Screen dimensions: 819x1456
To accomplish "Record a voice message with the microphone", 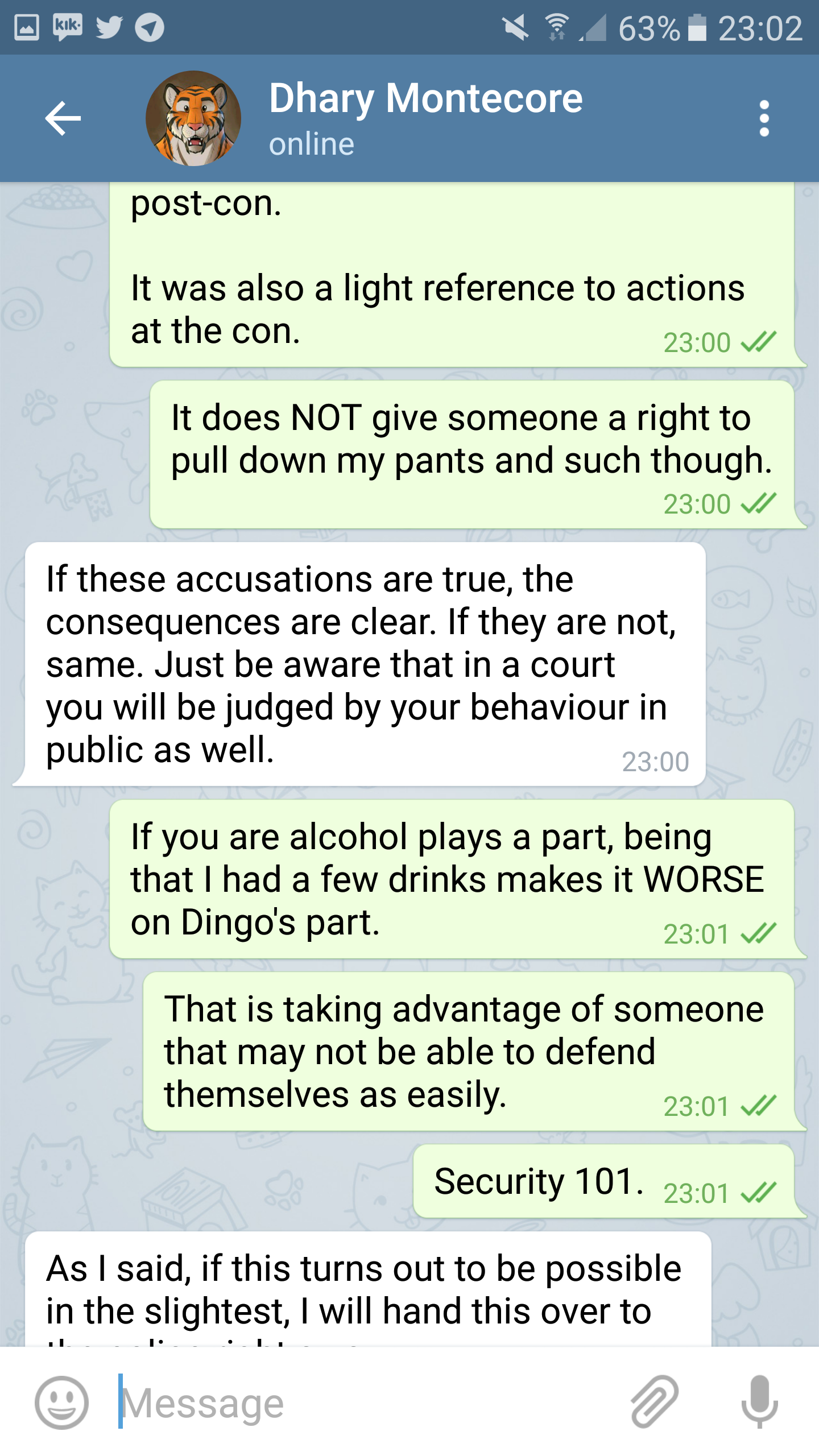I will point(759,1401).
